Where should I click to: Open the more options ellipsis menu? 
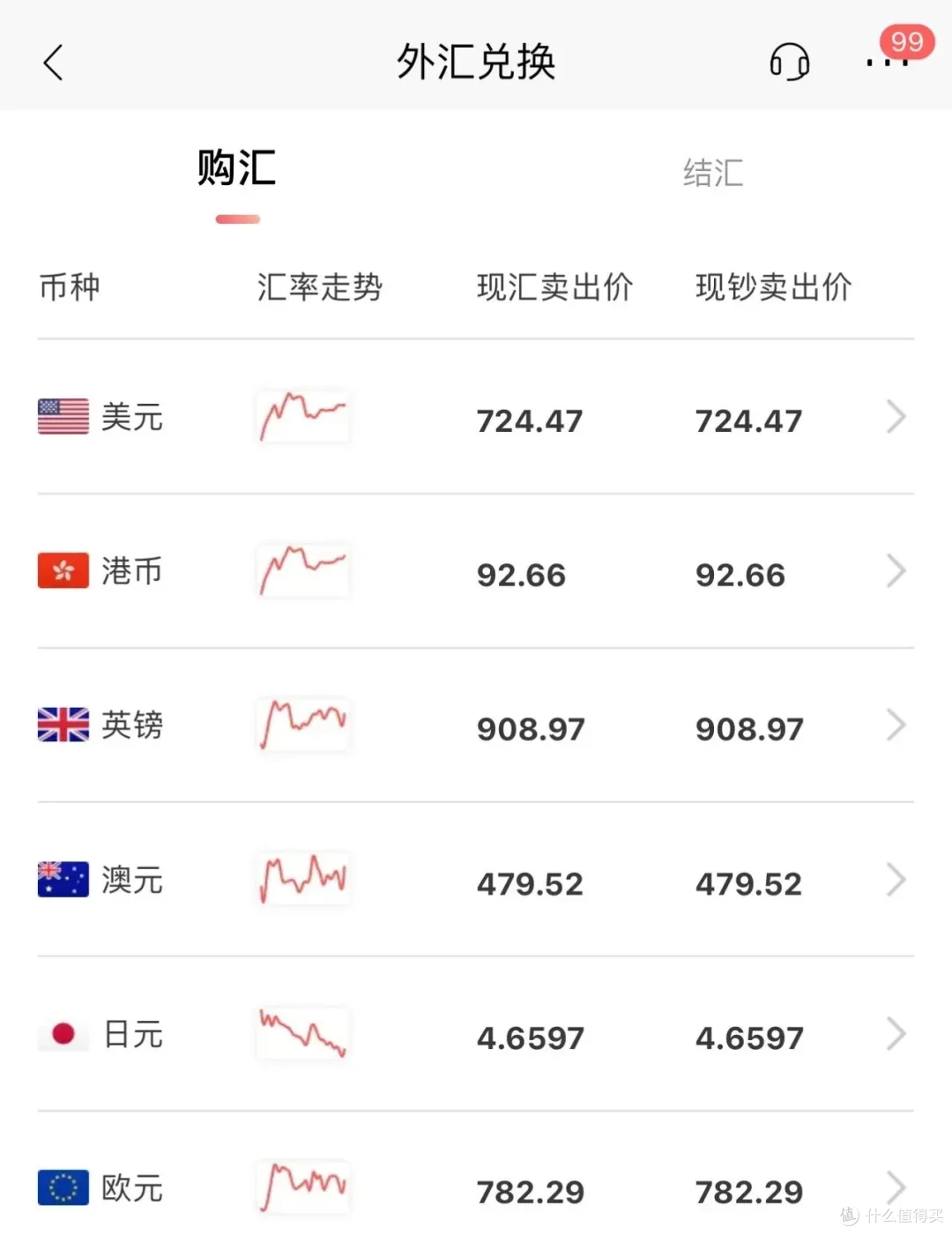[x=884, y=62]
